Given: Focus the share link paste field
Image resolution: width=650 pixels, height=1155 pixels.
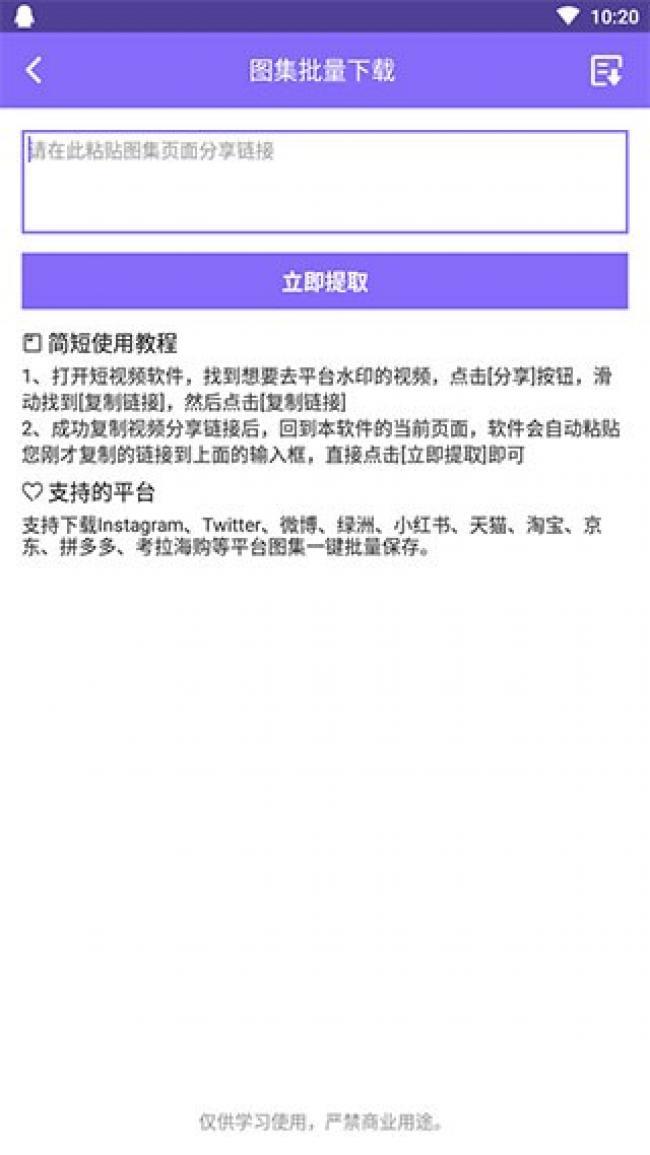Looking at the screenshot, I should click(x=324, y=182).
